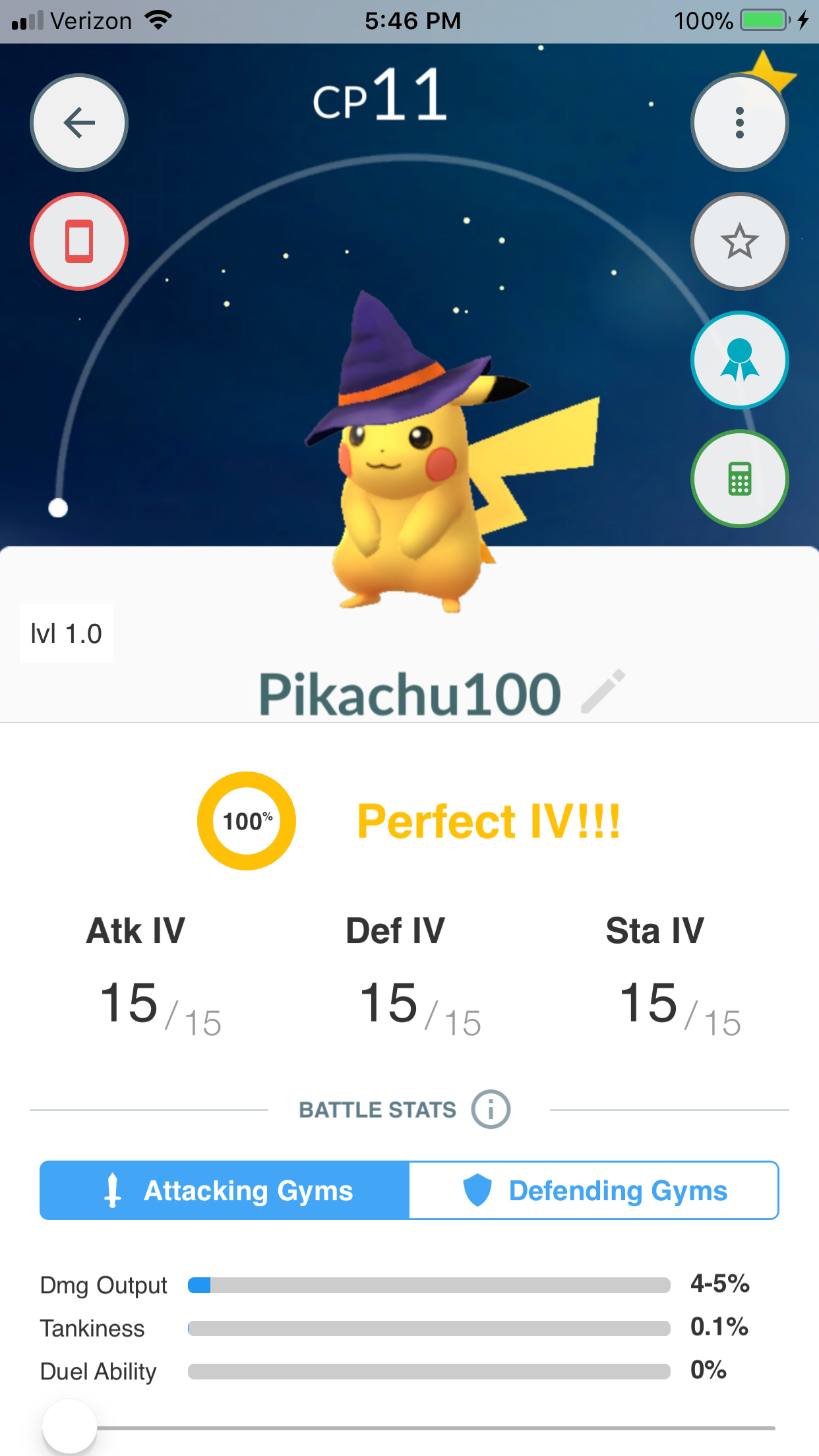Image resolution: width=819 pixels, height=1456 pixels.
Task: Edit the name Pikachu100 with pencil
Action: (603, 692)
